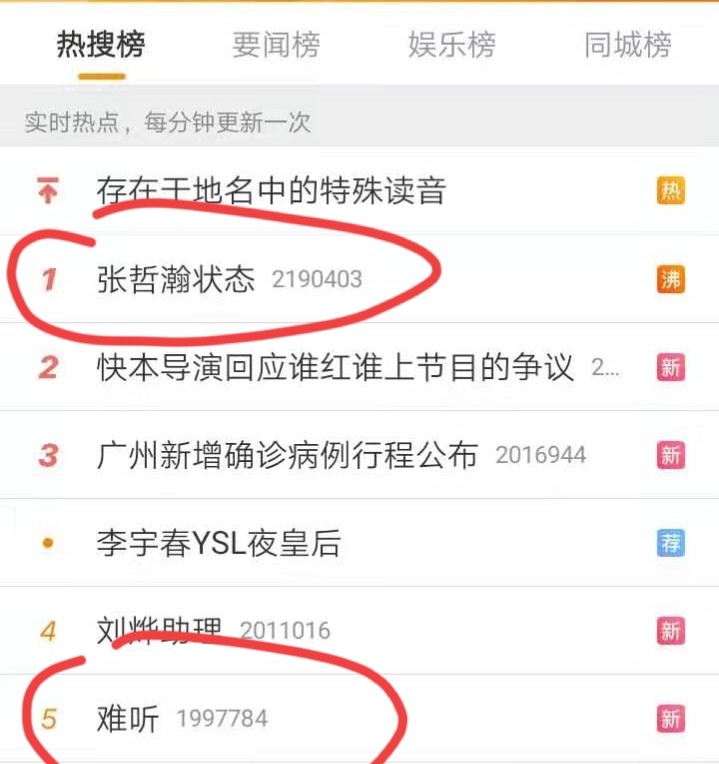
Task: Open the 同城榜 tab
Action: pos(628,45)
